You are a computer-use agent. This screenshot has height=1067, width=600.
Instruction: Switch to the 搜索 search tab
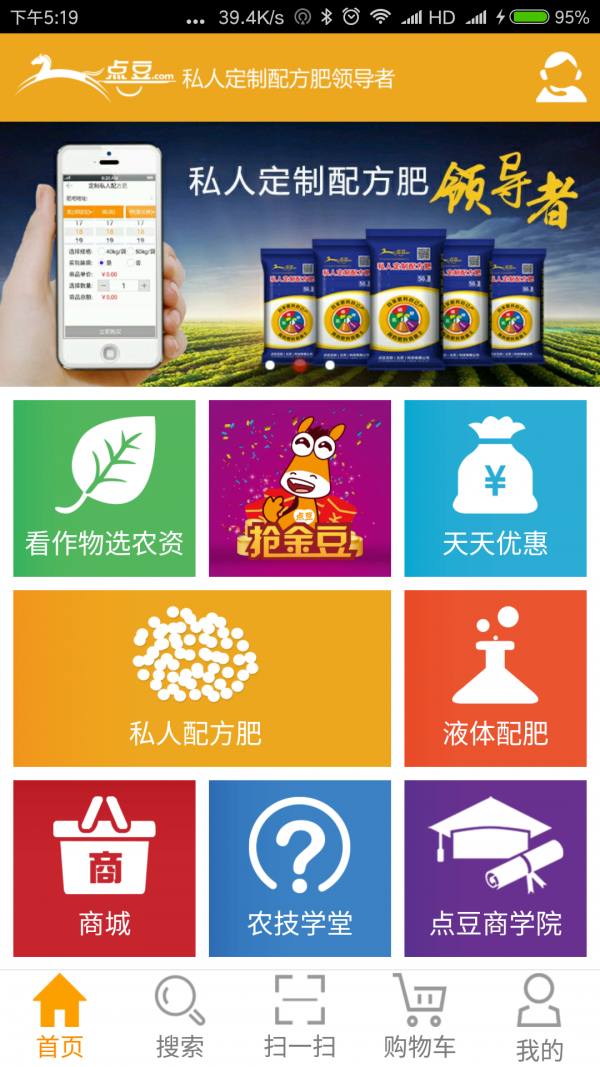(180, 1018)
